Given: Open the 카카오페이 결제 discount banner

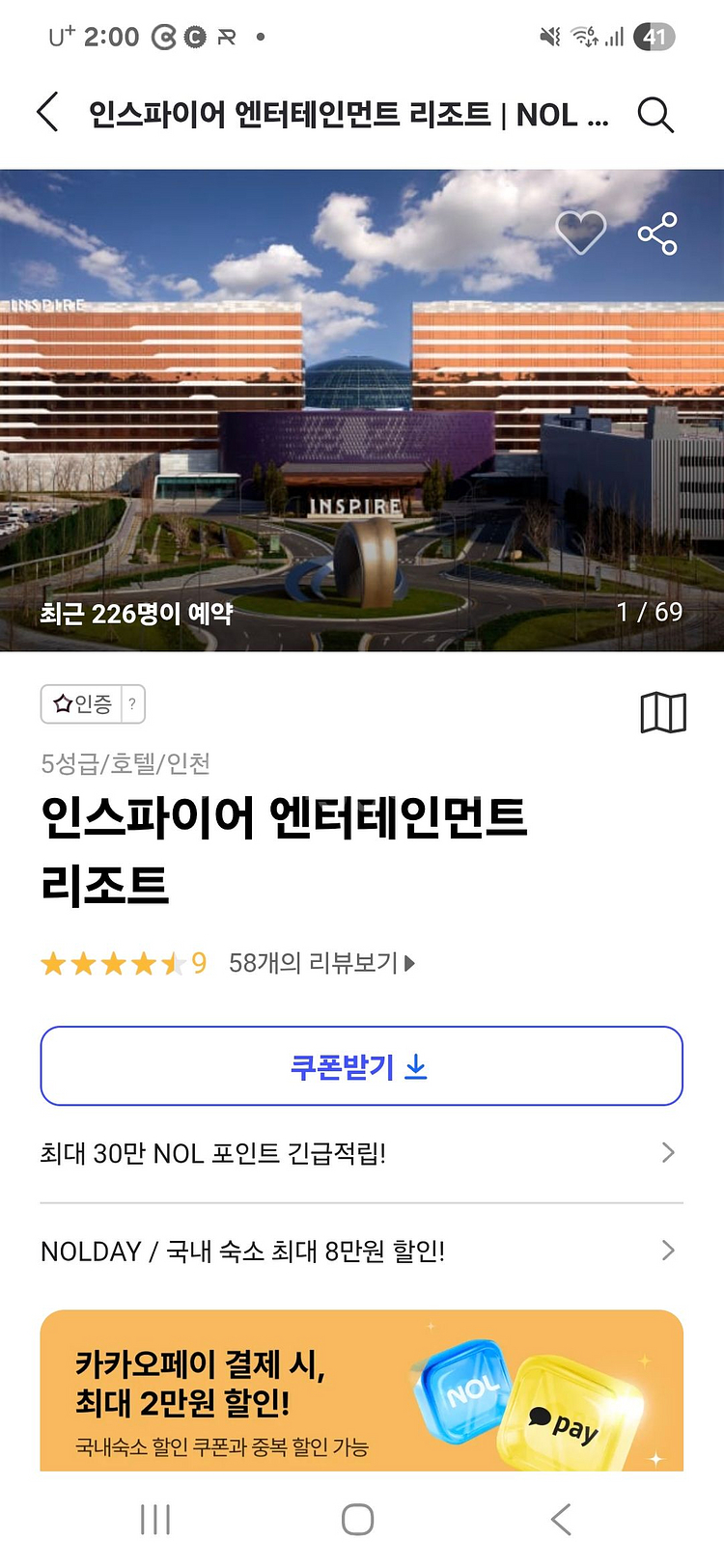Looking at the screenshot, I should pos(361,1390).
